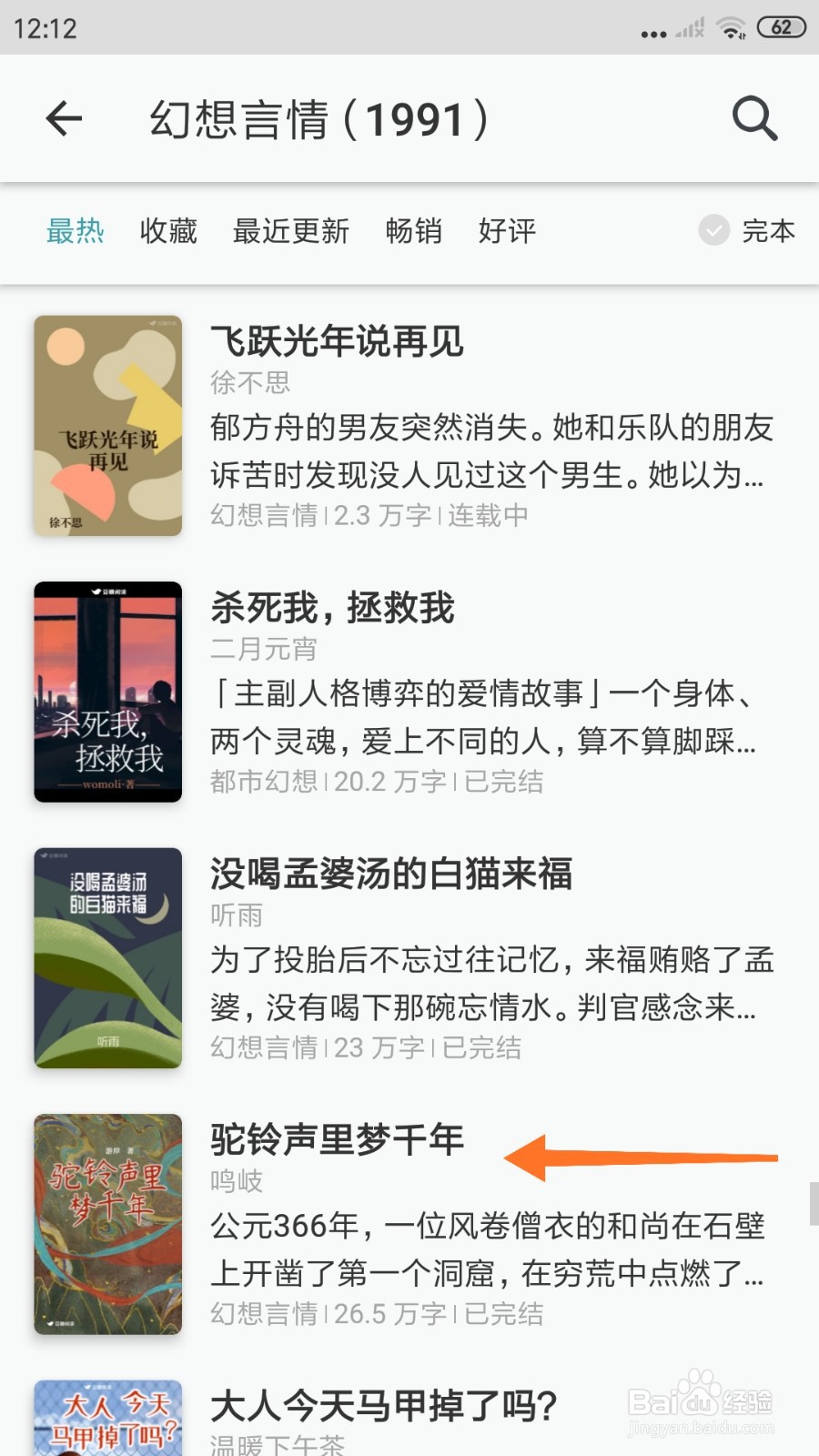The height and width of the screenshot is (1456, 819).
Task: Switch to the 最热 sort tab
Action: (x=76, y=231)
